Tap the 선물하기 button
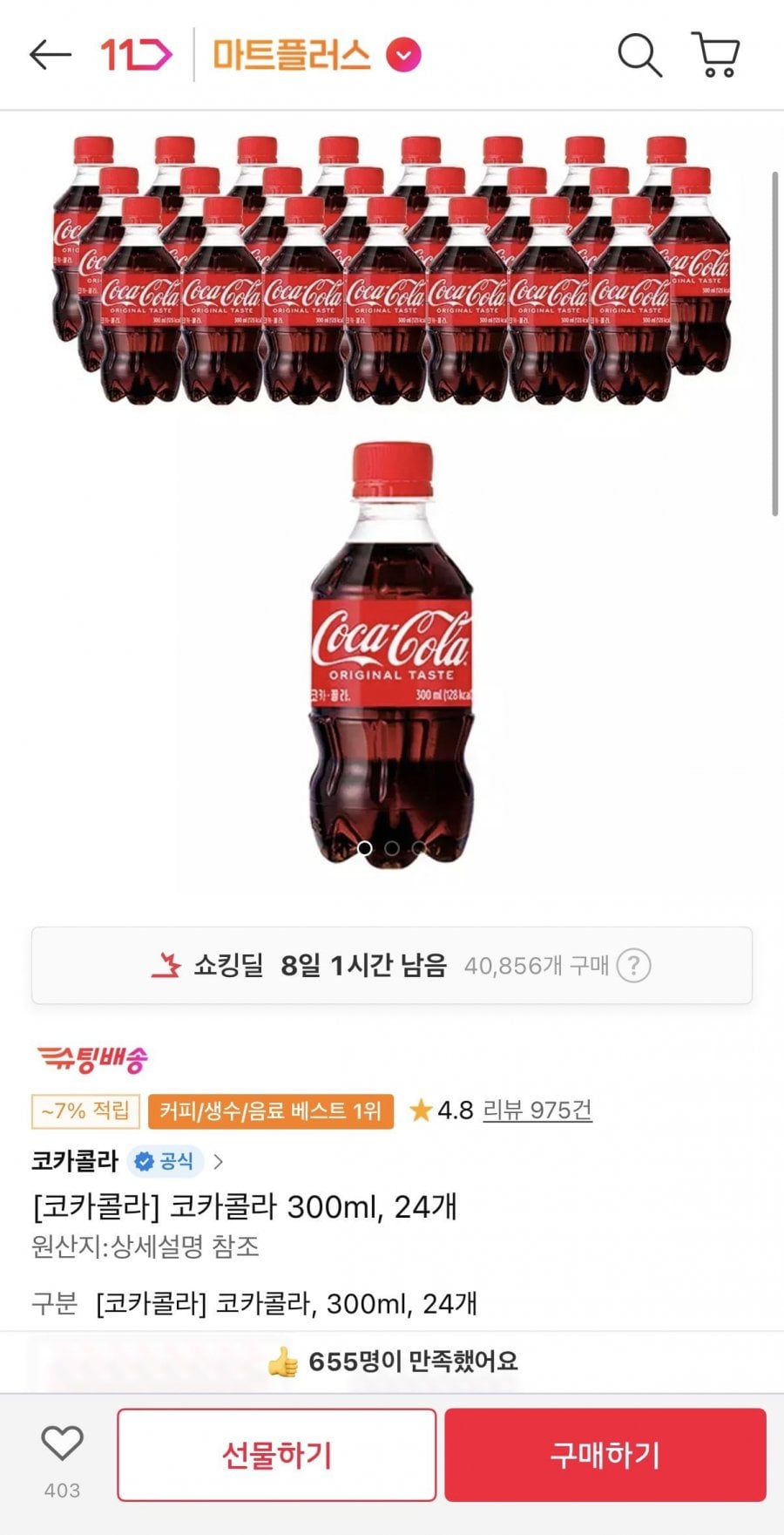 point(276,1455)
